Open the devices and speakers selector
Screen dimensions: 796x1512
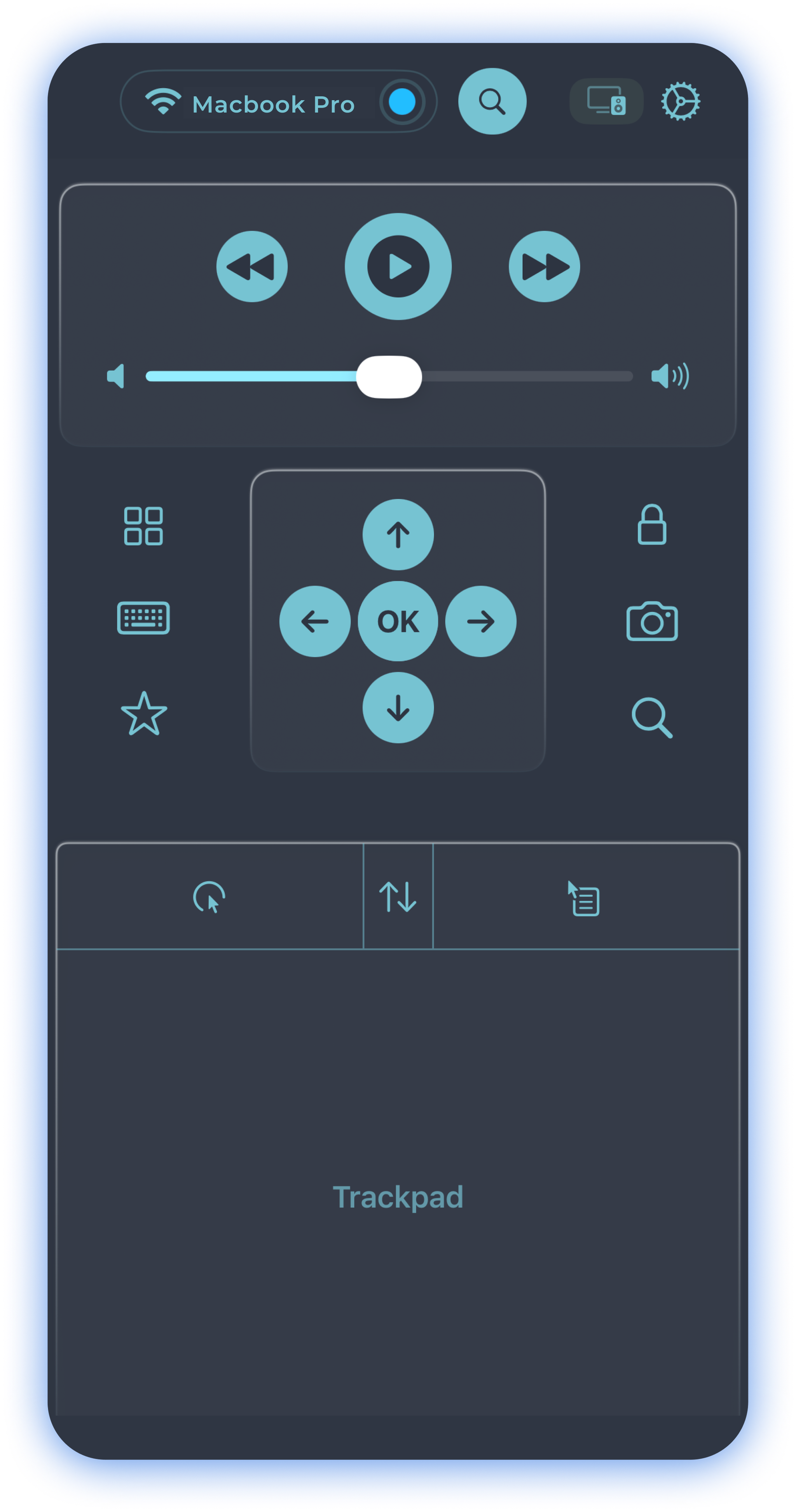point(606,101)
